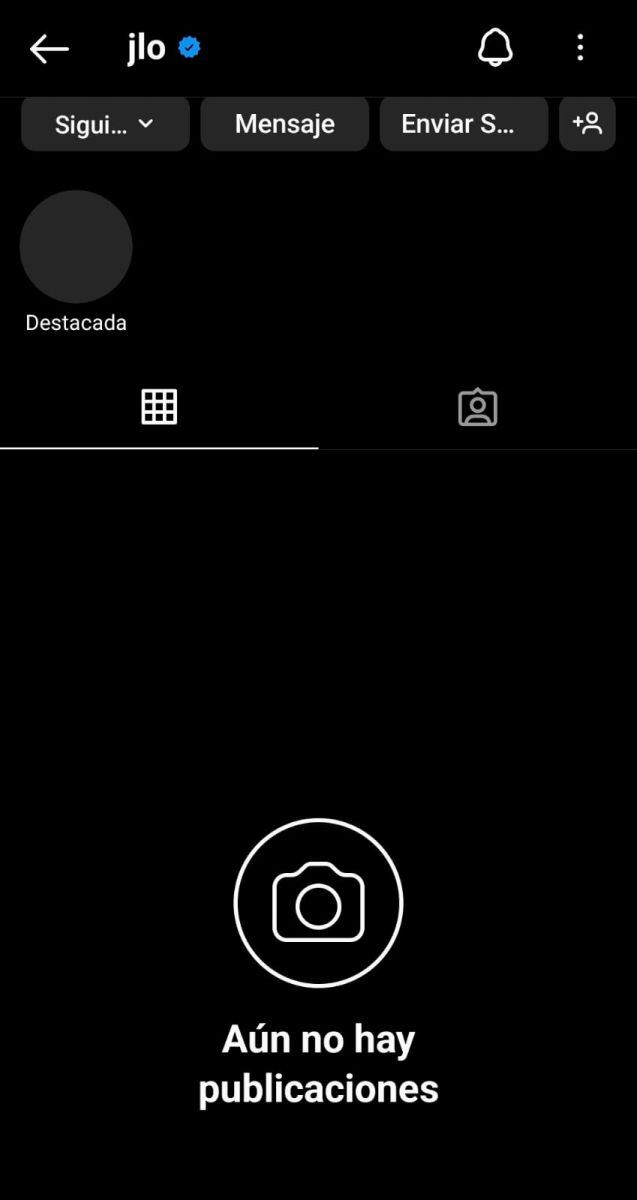The height and width of the screenshot is (1200, 637).
Task: Expand the Siguiendo dropdown
Action: (105, 124)
